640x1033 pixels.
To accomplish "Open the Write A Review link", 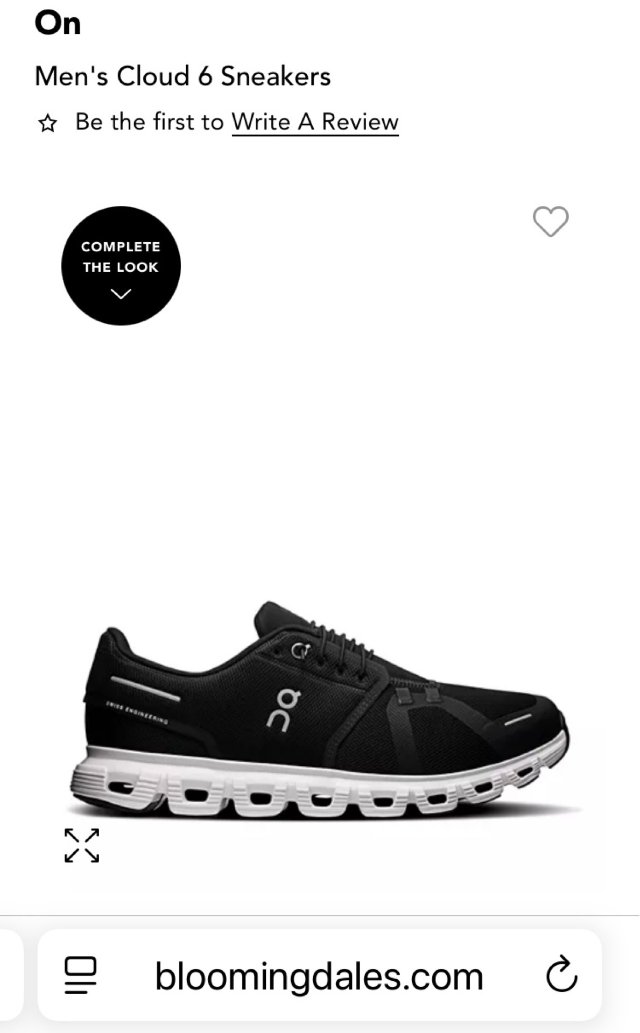I will (315, 122).
